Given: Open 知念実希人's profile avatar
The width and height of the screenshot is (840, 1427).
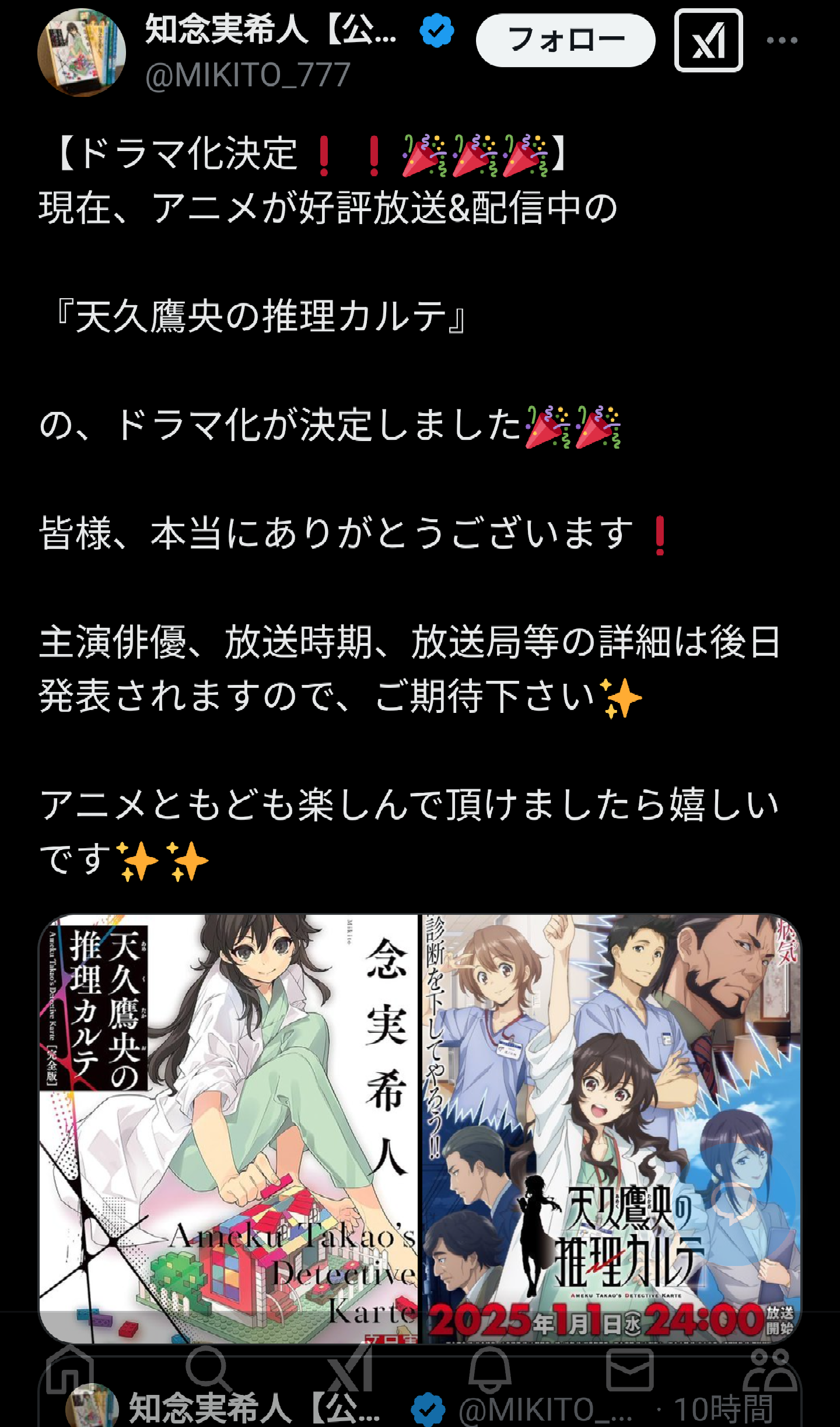Looking at the screenshot, I should 82,52.
